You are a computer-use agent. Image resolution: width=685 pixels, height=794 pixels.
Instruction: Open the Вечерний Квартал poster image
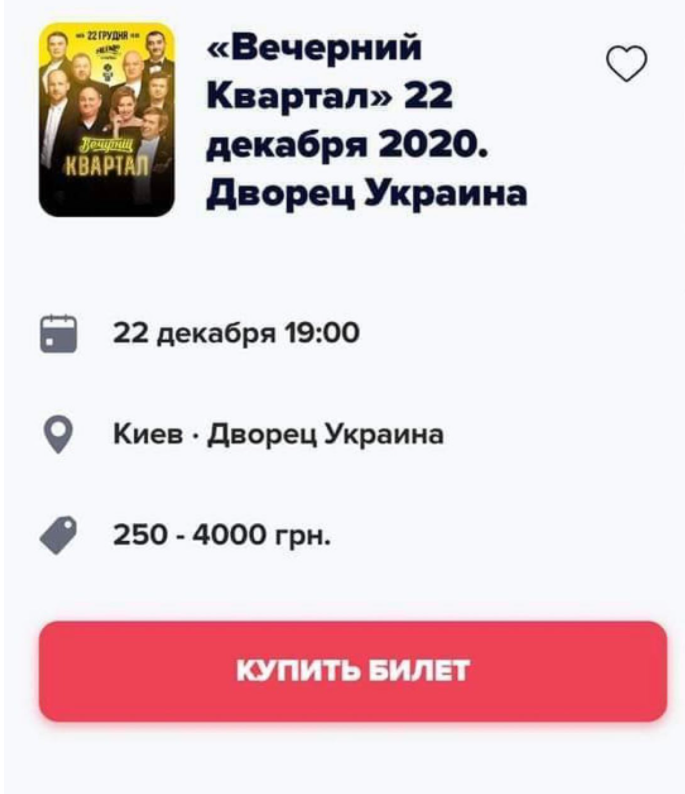click(x=107, y=120)
